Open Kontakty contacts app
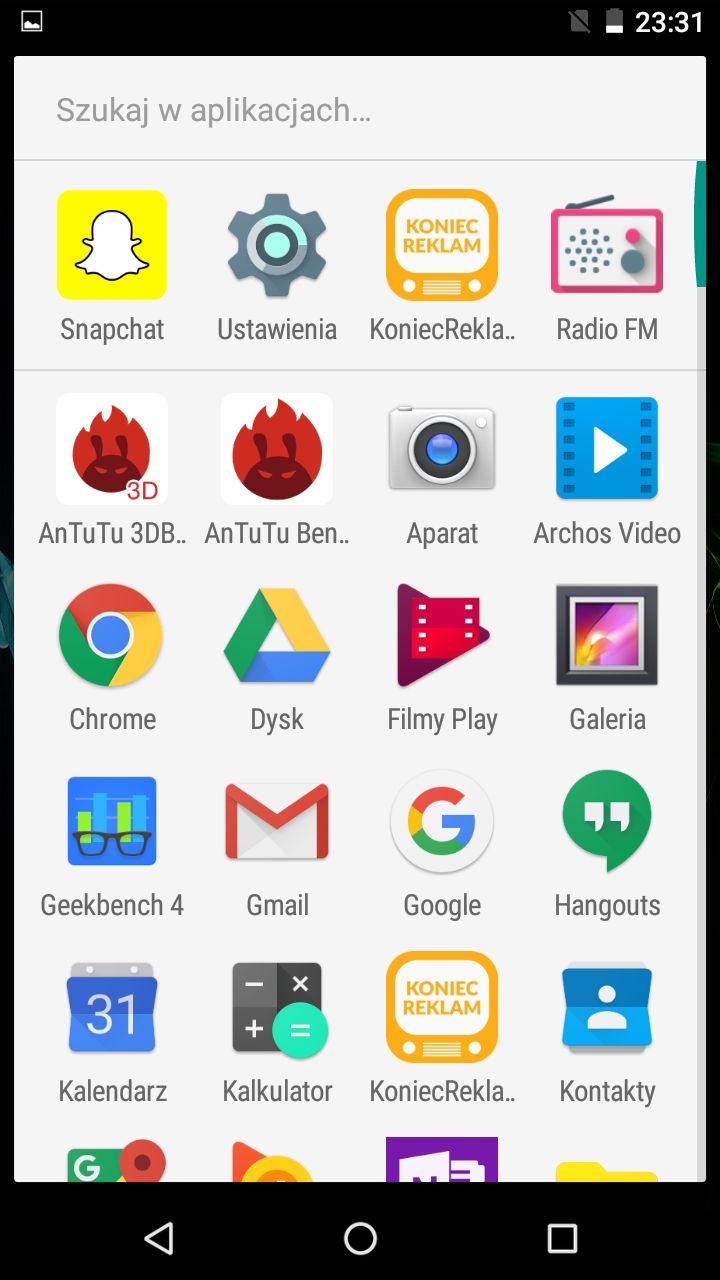Viewport: 720px width, 1280px height. coord(607,1007)
